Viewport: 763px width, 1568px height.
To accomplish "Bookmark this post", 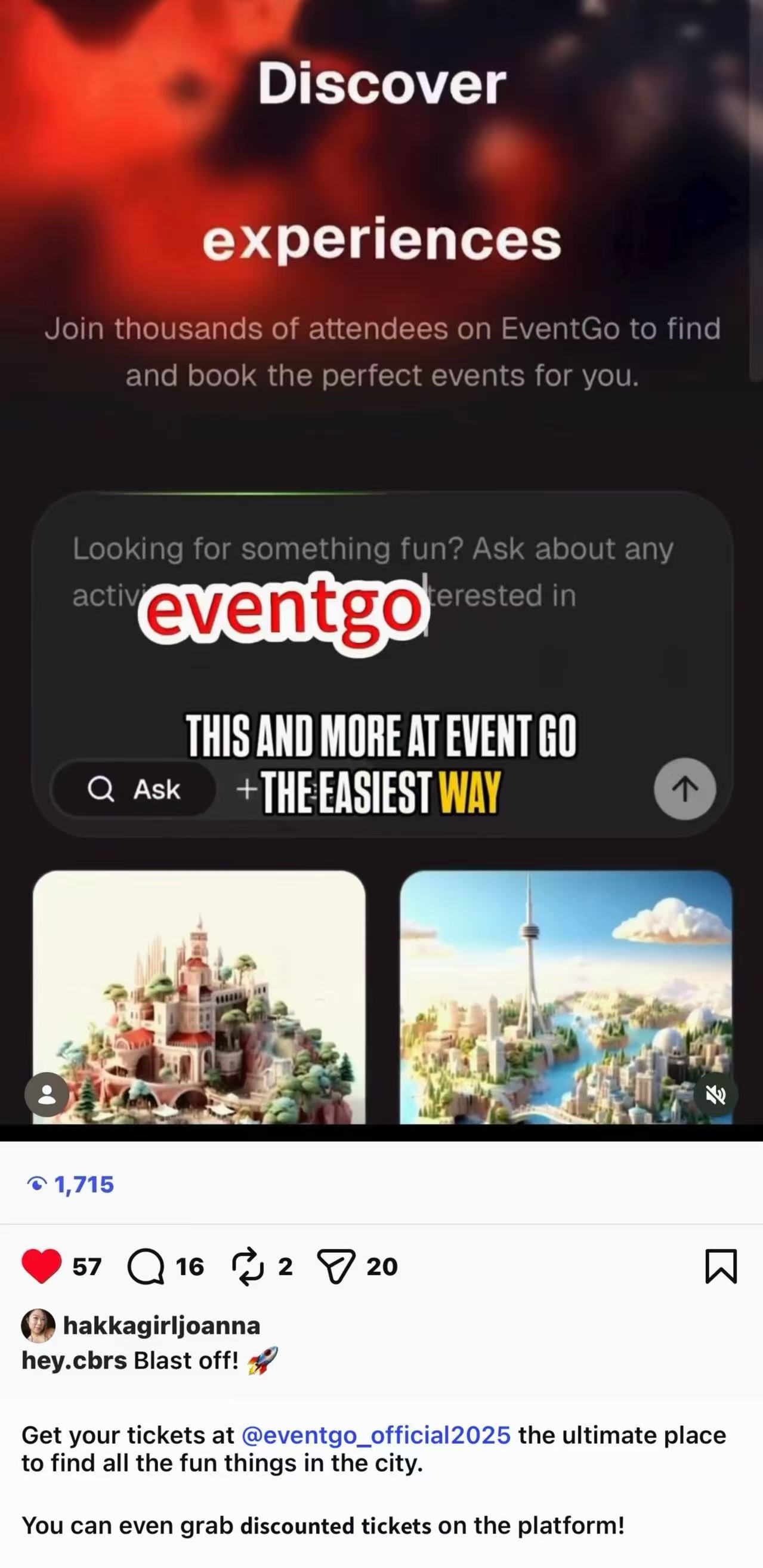I will tap(721, 1267).
